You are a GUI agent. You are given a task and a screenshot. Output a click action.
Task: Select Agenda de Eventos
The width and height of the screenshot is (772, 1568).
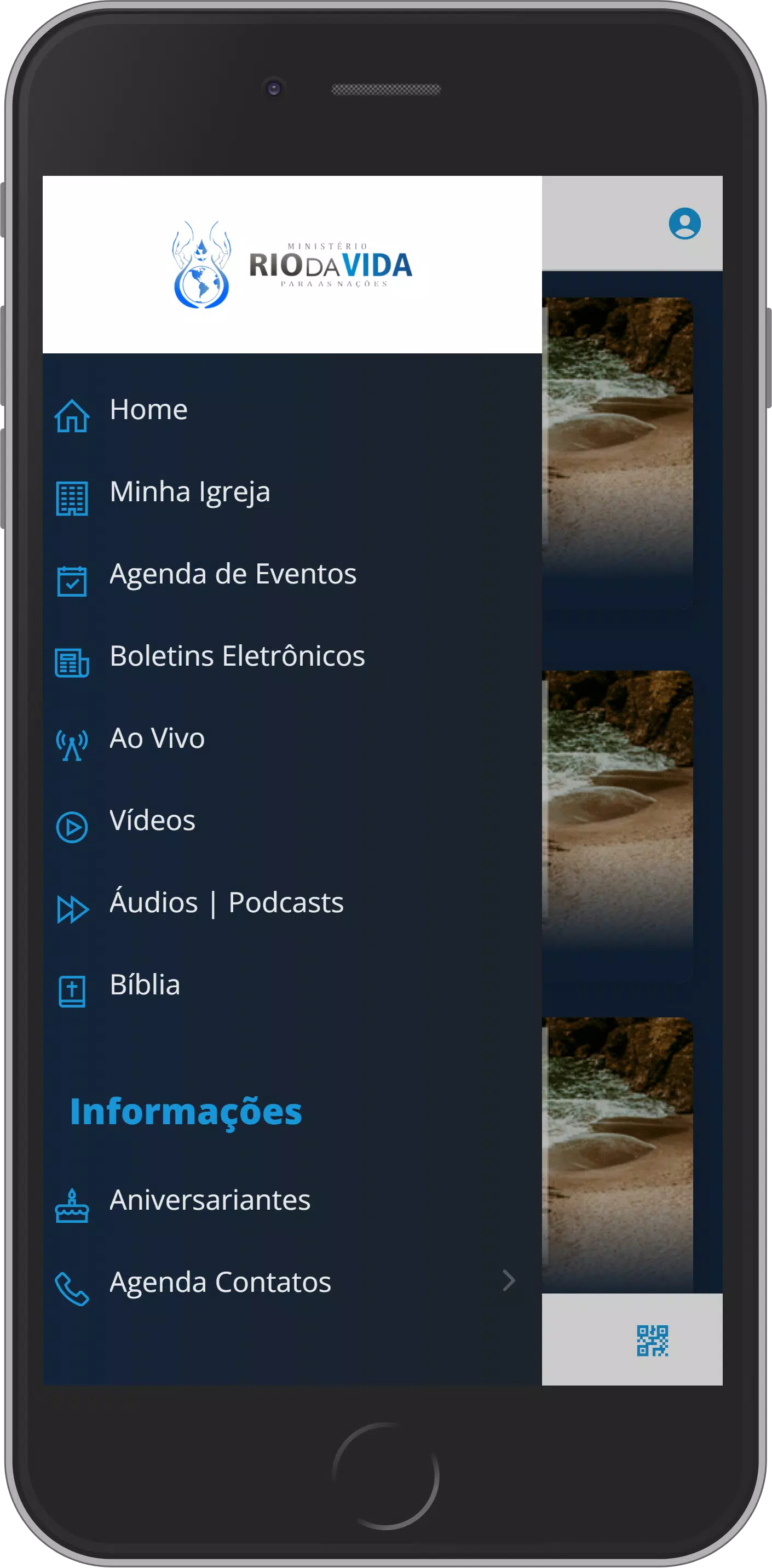(232, 575)
